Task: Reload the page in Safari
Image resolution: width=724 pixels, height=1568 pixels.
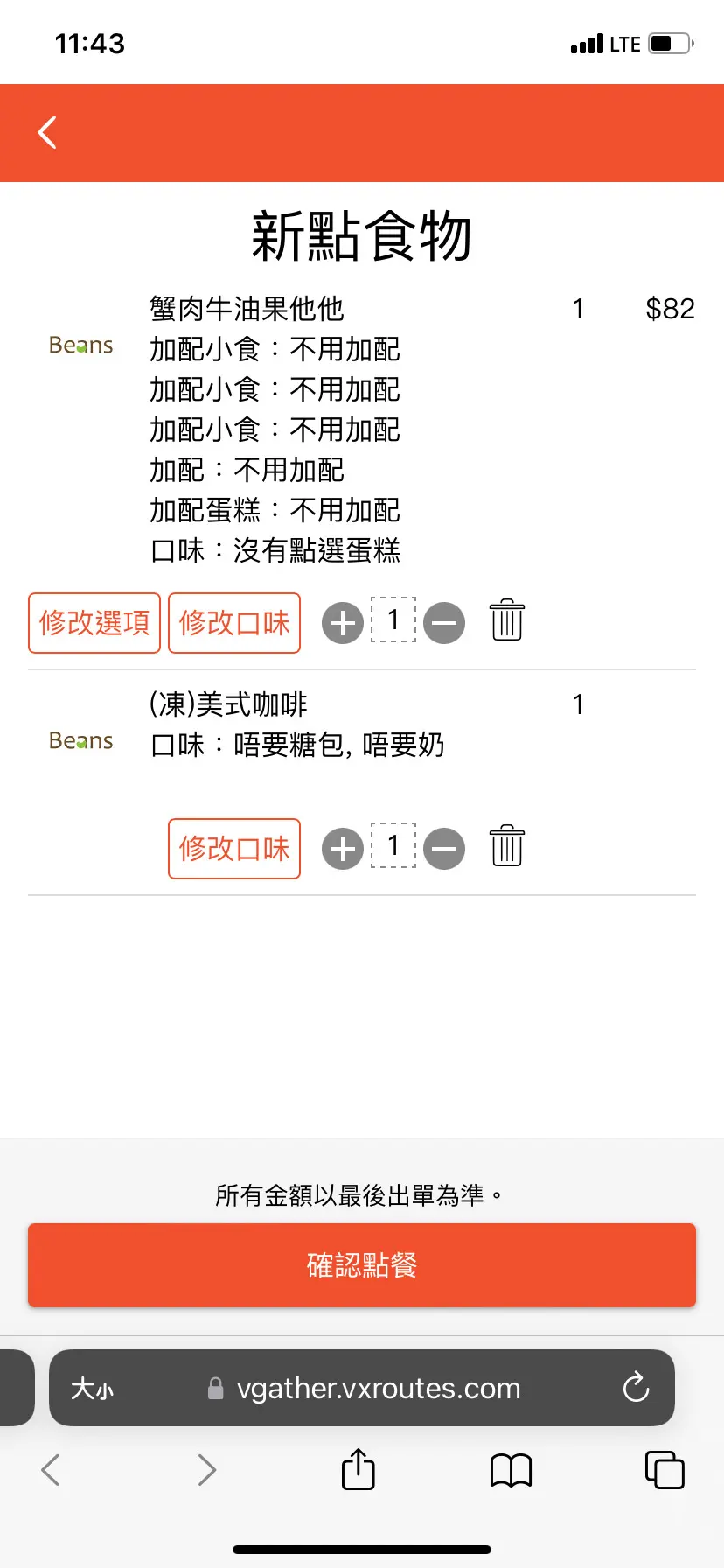Action: pyautogui.click(x=636, y=1388)
